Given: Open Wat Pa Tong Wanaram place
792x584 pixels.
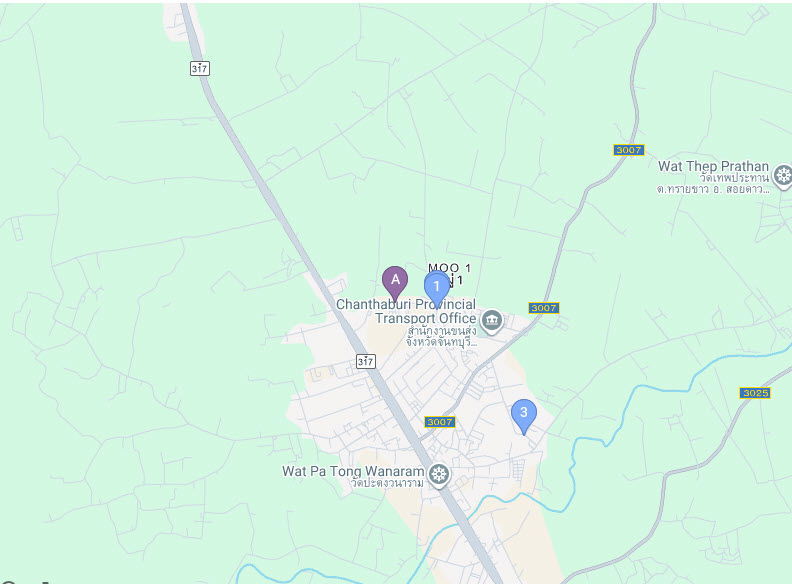Looking at the screenshot, I should point(439,472).
